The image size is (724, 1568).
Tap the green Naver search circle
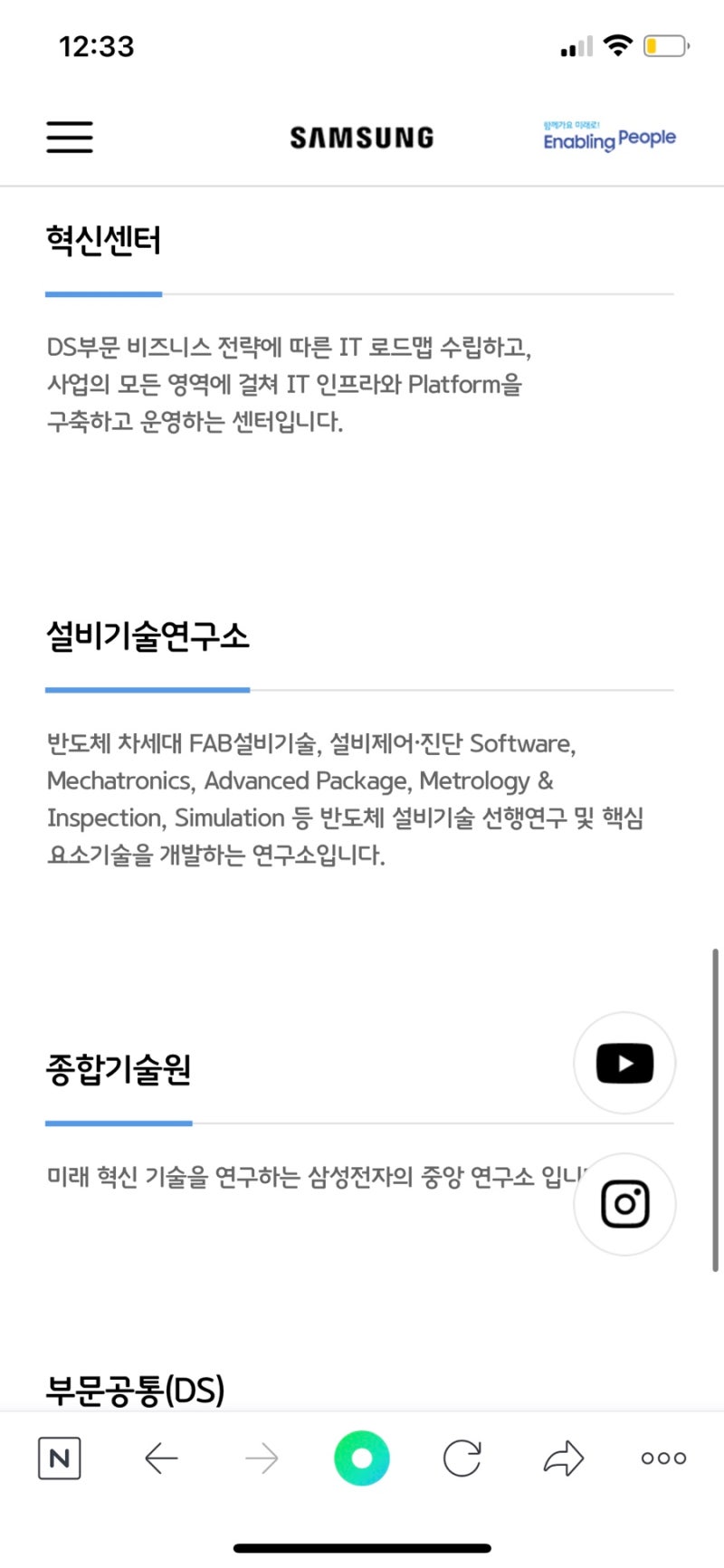point(361,1458)
